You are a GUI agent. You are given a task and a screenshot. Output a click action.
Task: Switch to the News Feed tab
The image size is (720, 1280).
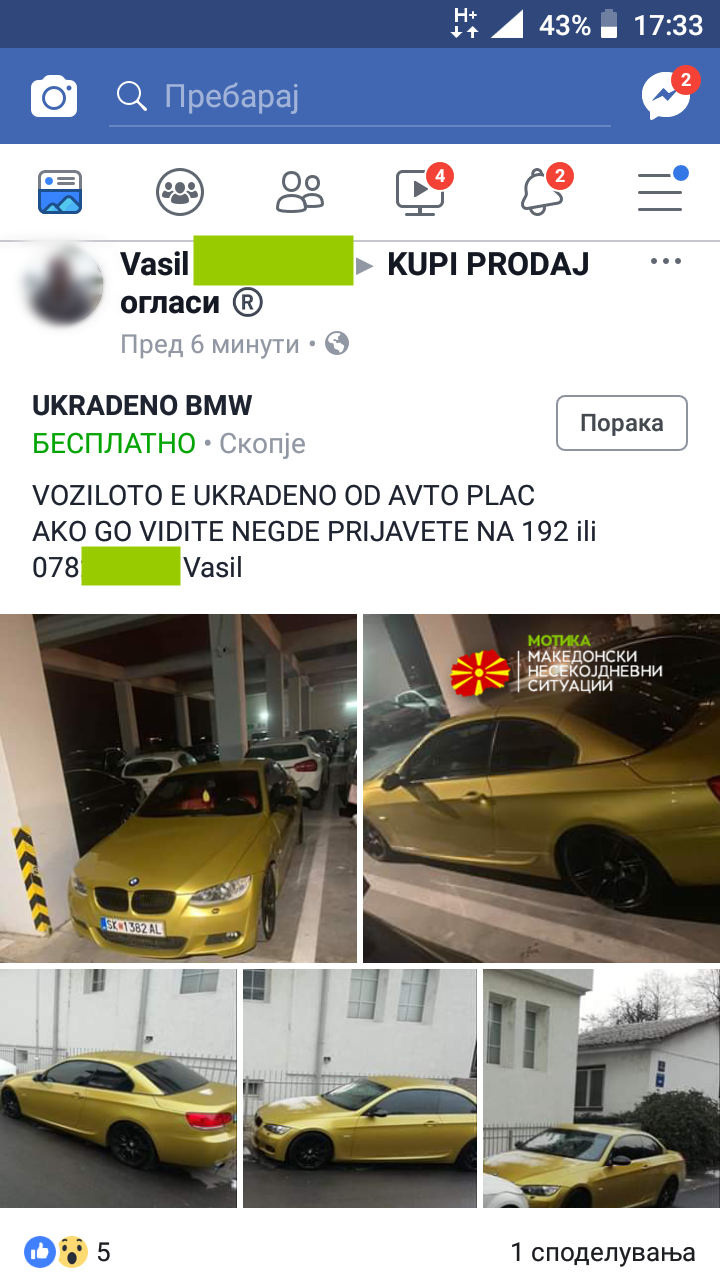(60, 192)
